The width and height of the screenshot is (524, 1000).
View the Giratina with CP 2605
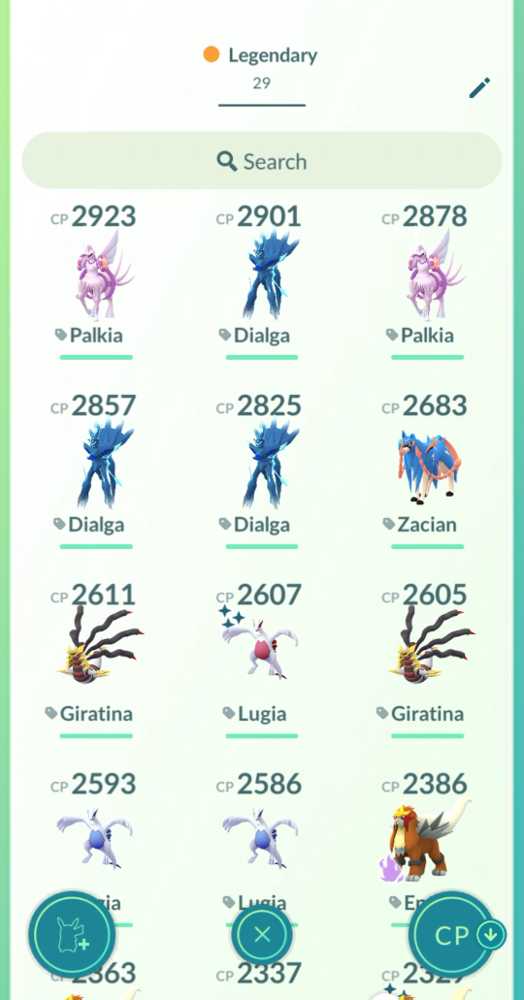[428, 660]
